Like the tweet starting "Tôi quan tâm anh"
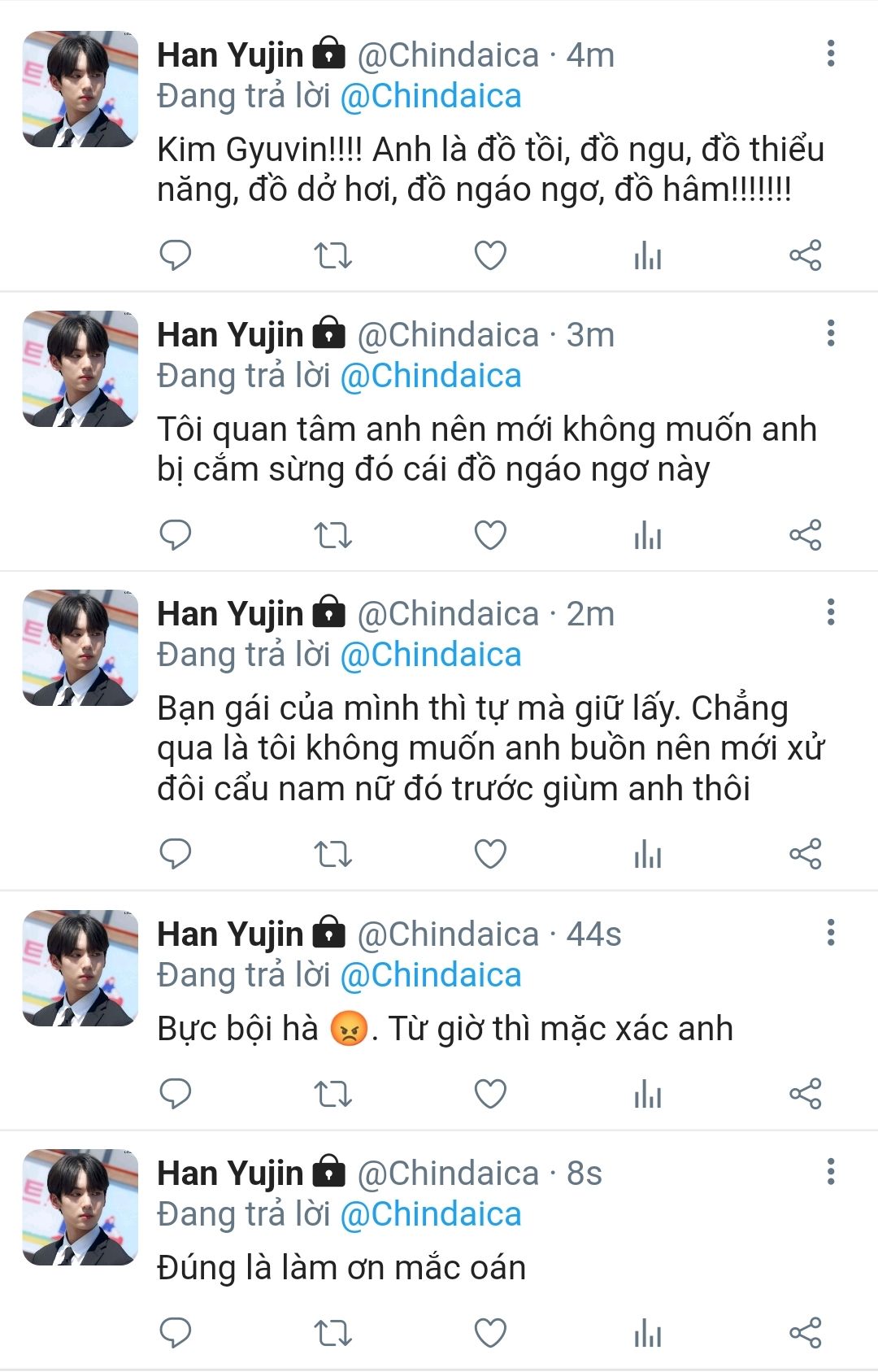The width and height of the screenshot is (878, 1372). pos(490,535)
